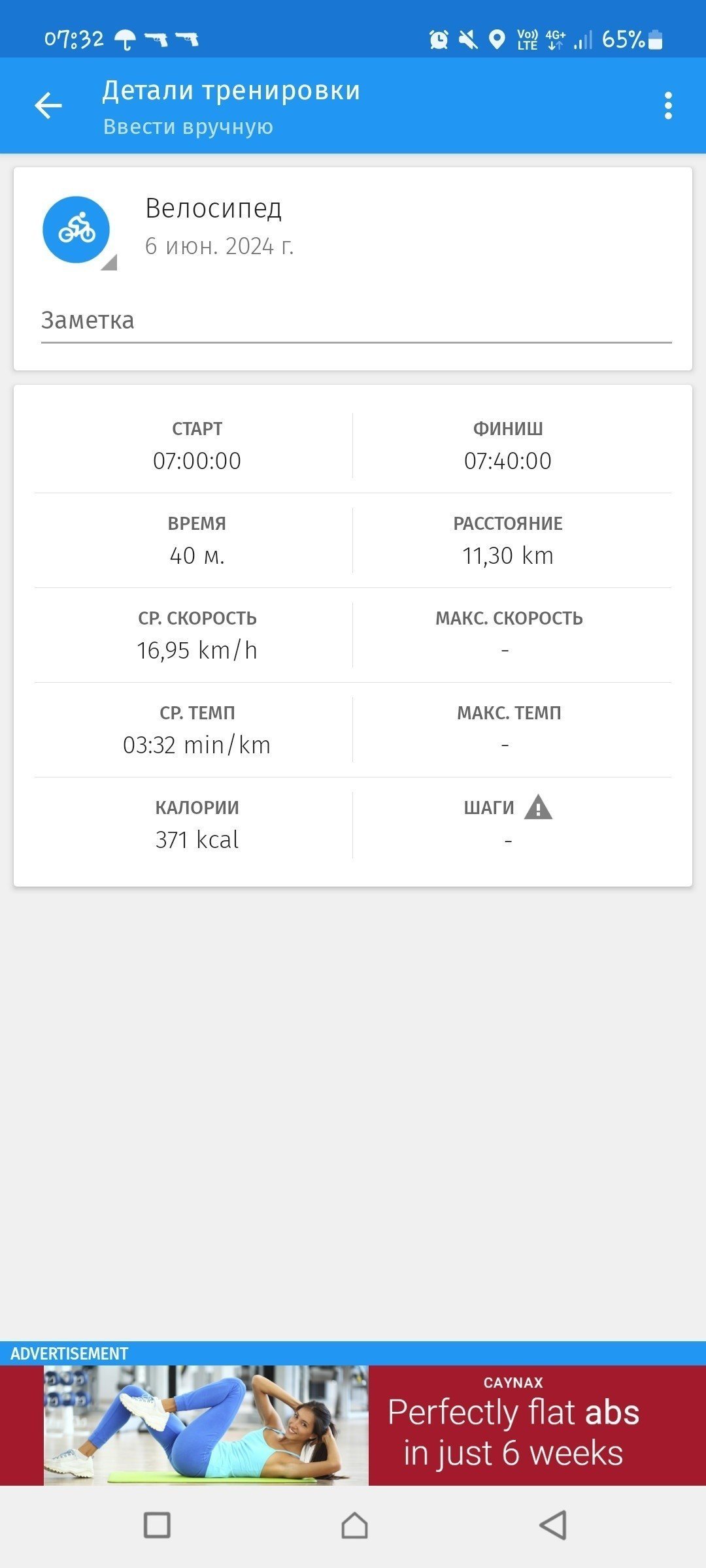Open recent apps from the navigation bar
Image resolution: width=706 pixels, height=1568 pixels.
point(157,1526)
